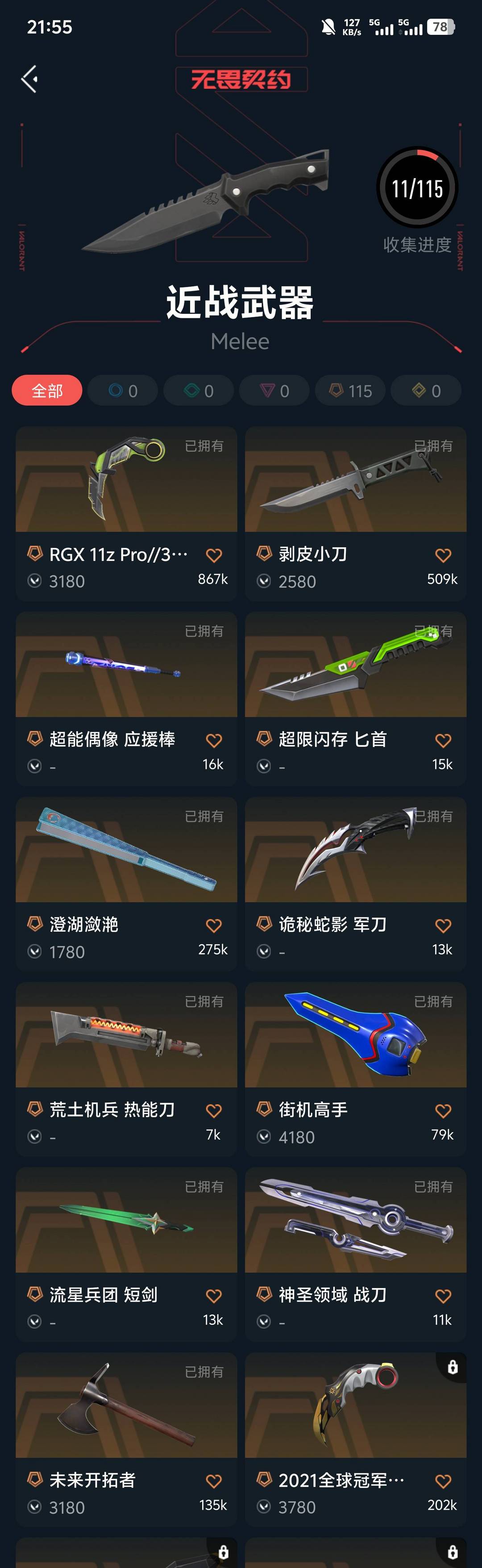
Task: Filter by the green diamond tier chip
Action: click(x=199, y=391)
